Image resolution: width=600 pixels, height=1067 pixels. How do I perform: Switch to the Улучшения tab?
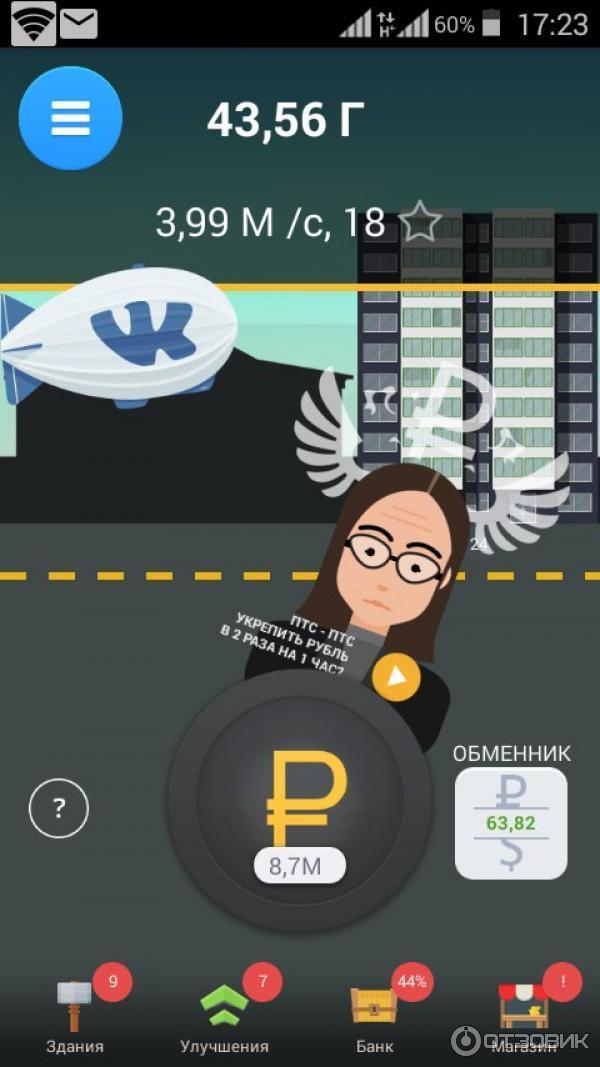click(225, 1015)
